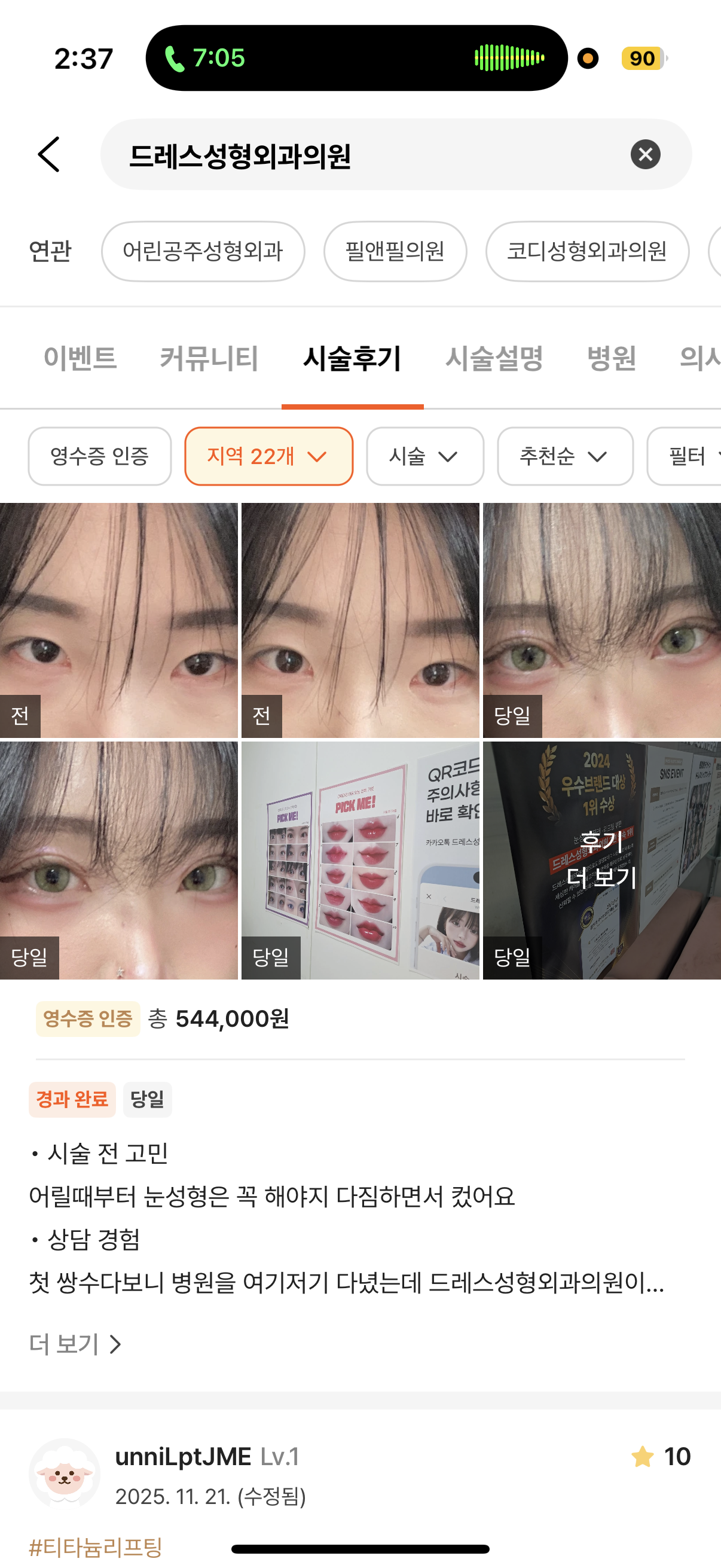Select the 어린공주성형외과 related chip

pyautogui.click(x=203, y=251)
